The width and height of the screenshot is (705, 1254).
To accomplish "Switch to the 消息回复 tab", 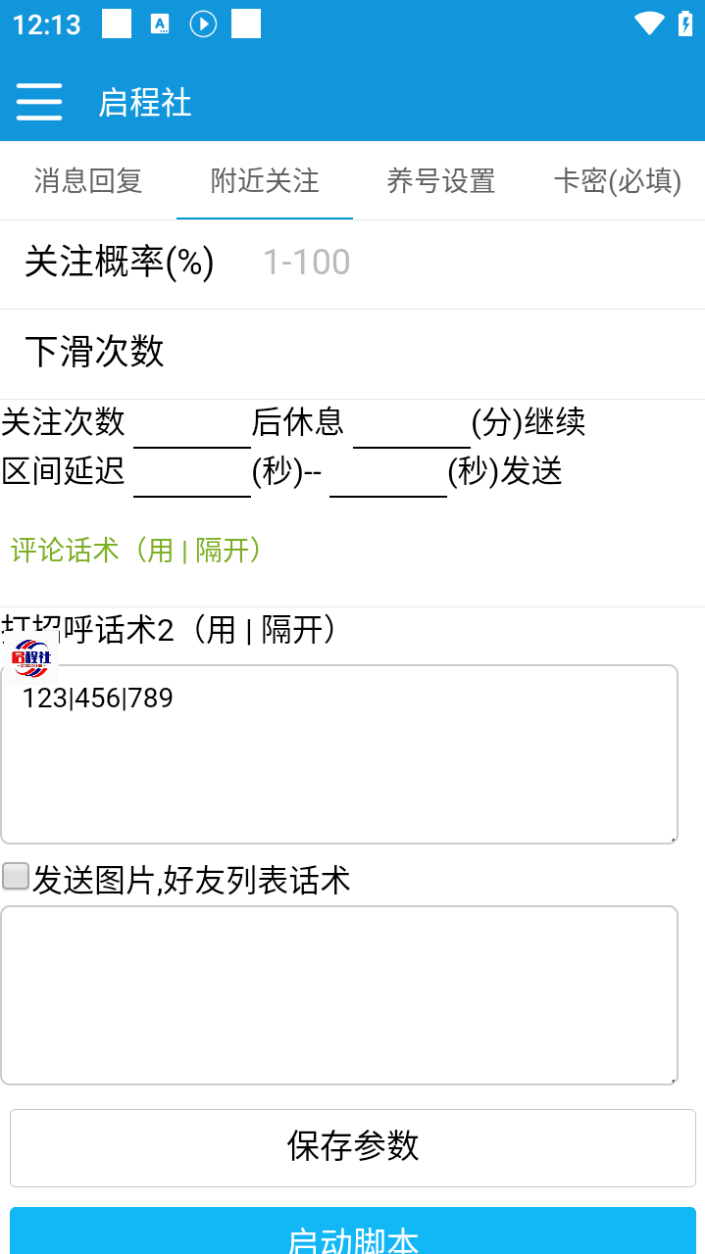I will [x=88, y=181].
